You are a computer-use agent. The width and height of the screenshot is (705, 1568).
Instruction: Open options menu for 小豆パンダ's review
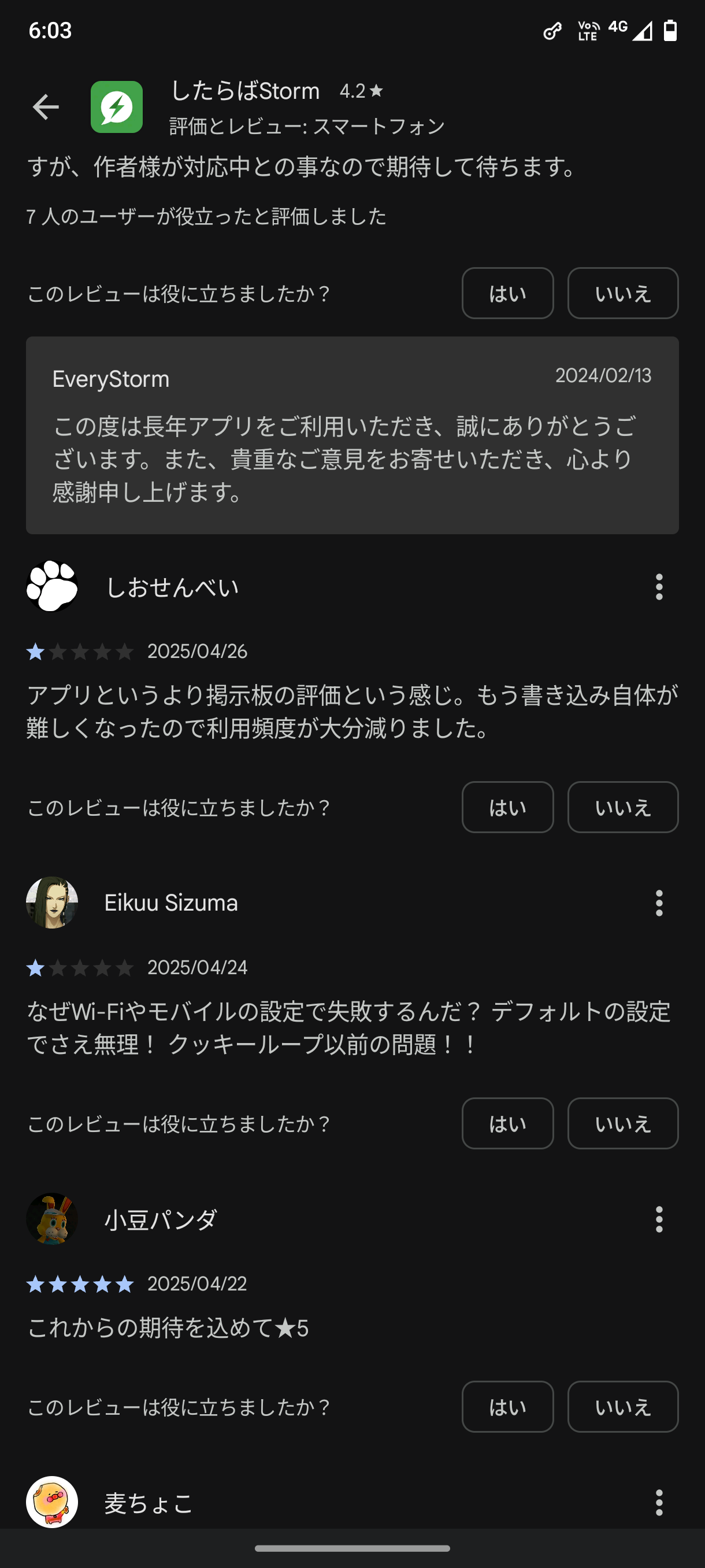(659, 1219)
